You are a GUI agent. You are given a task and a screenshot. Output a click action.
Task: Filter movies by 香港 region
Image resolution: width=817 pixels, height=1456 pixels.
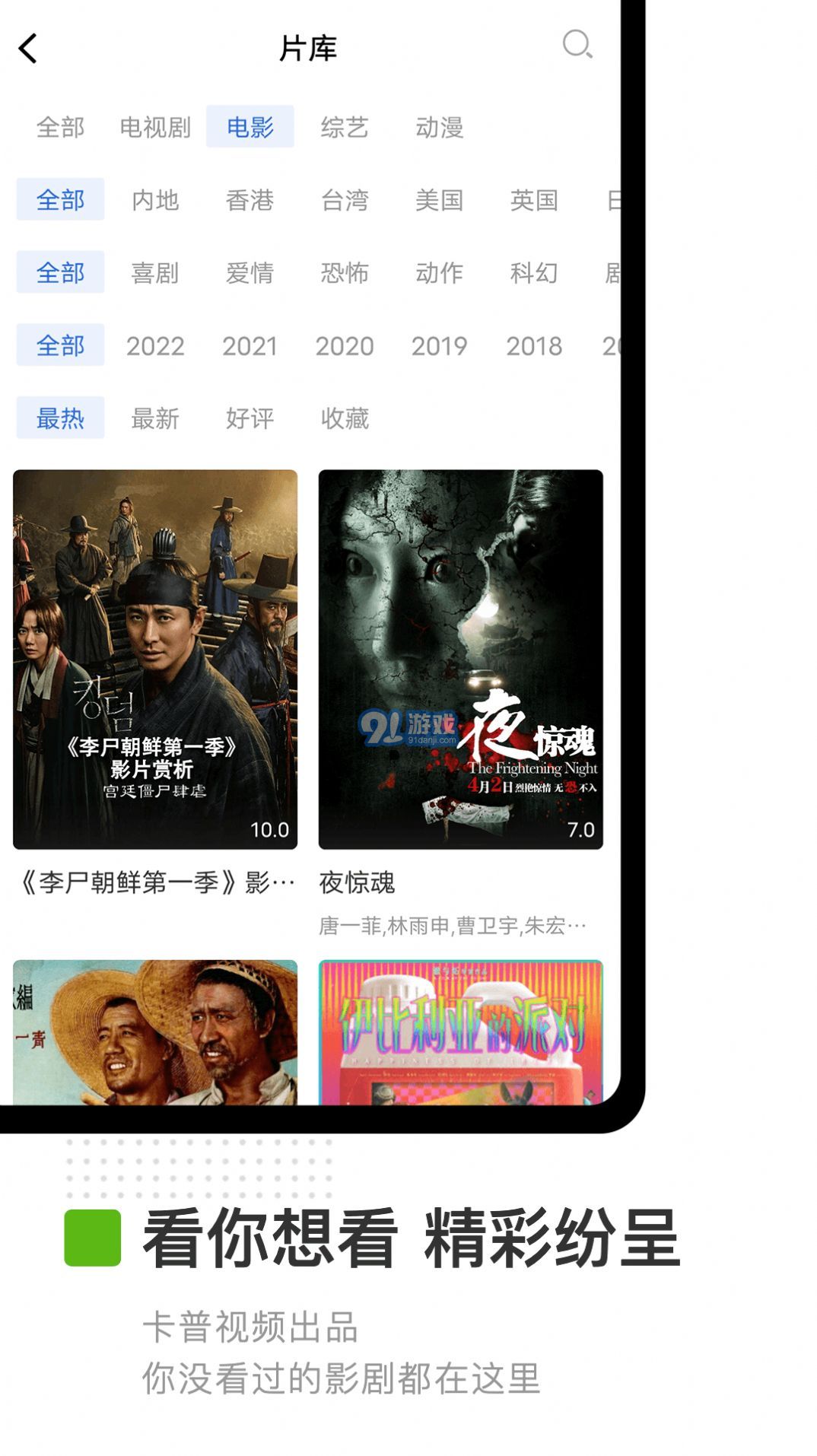coord(249,200)
